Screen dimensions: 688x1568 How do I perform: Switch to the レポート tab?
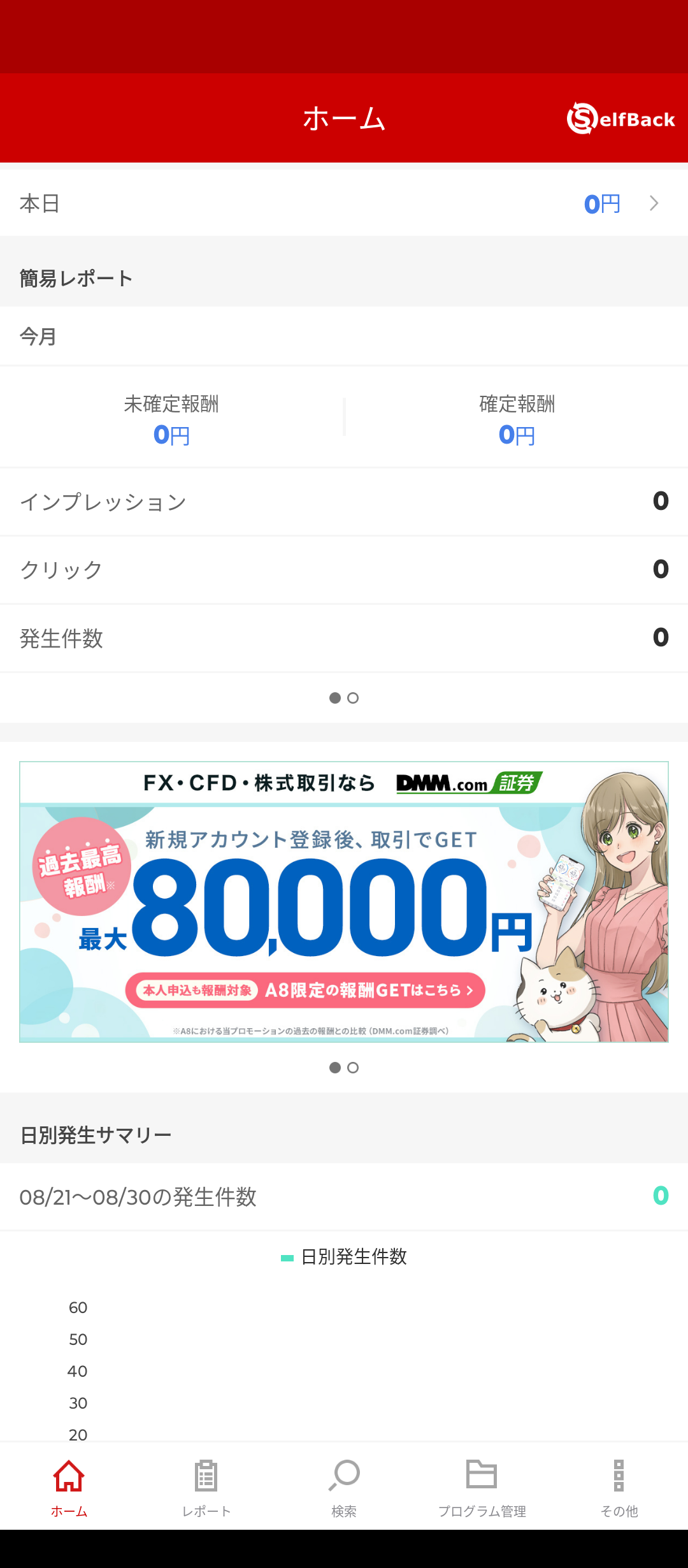tap(206, 1488)
